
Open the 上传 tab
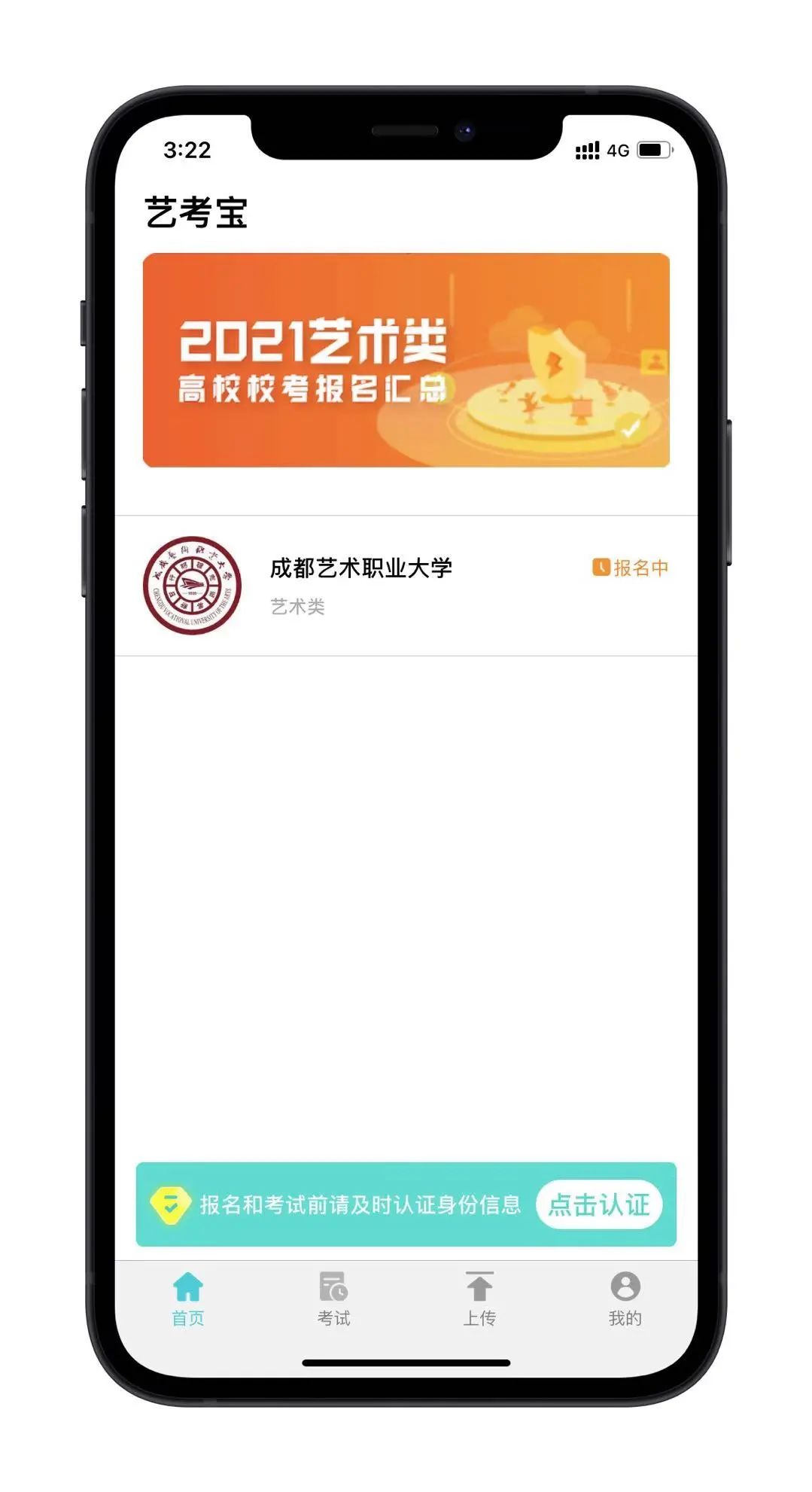pos(479,1299)
